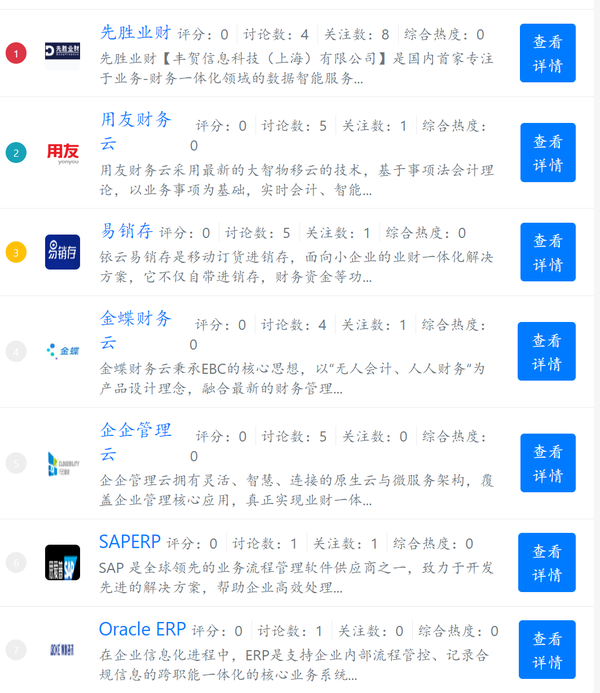View details for 先胜业财
The width and height of the screenshot is (600, 693).
tap(547, 54)
